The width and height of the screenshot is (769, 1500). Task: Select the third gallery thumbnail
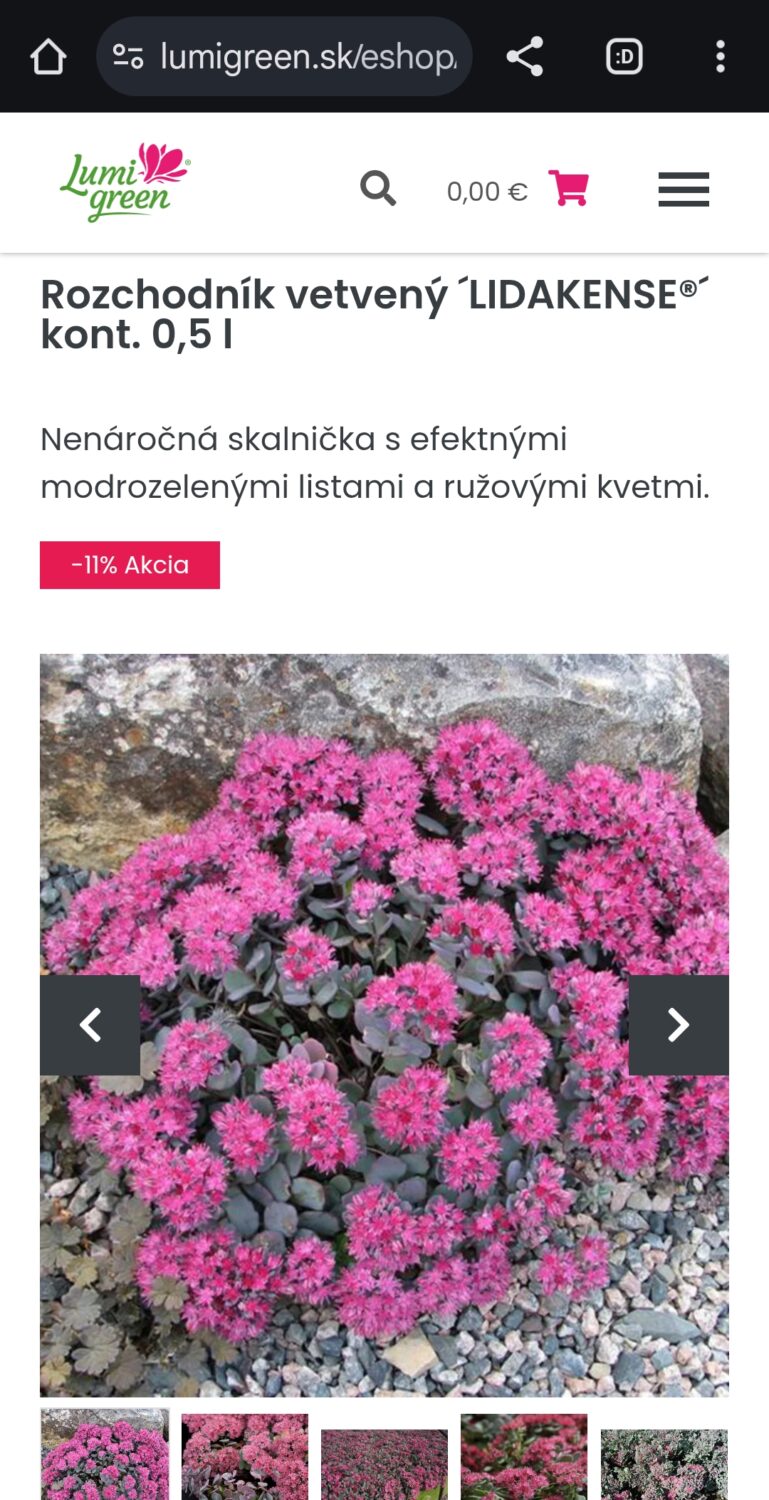[384, 1462]
